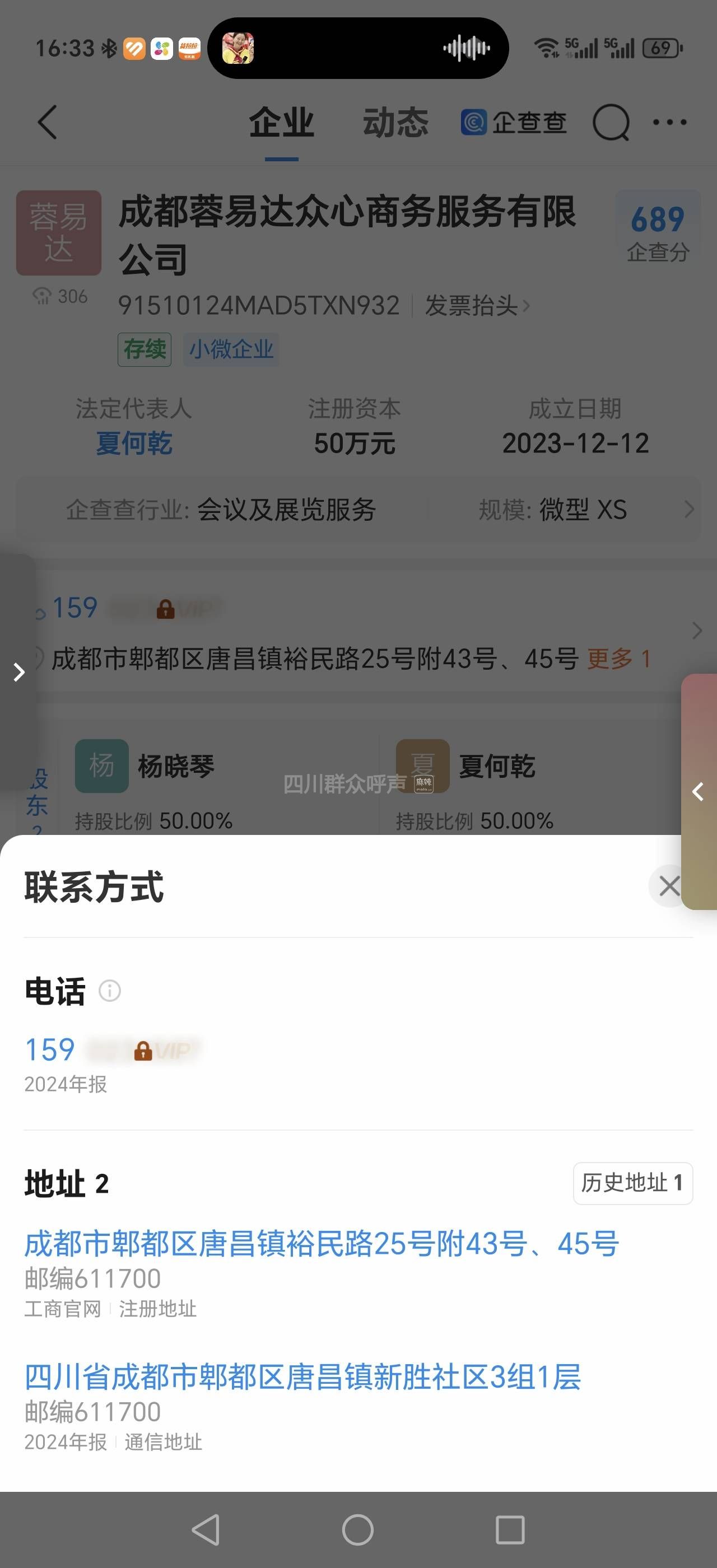The height and width of the screenshot is (1568, 717).
Task: Open address 成都市郫都区唐昌镇裕民路25号附43号、45号
Action: pos(322,1244)
